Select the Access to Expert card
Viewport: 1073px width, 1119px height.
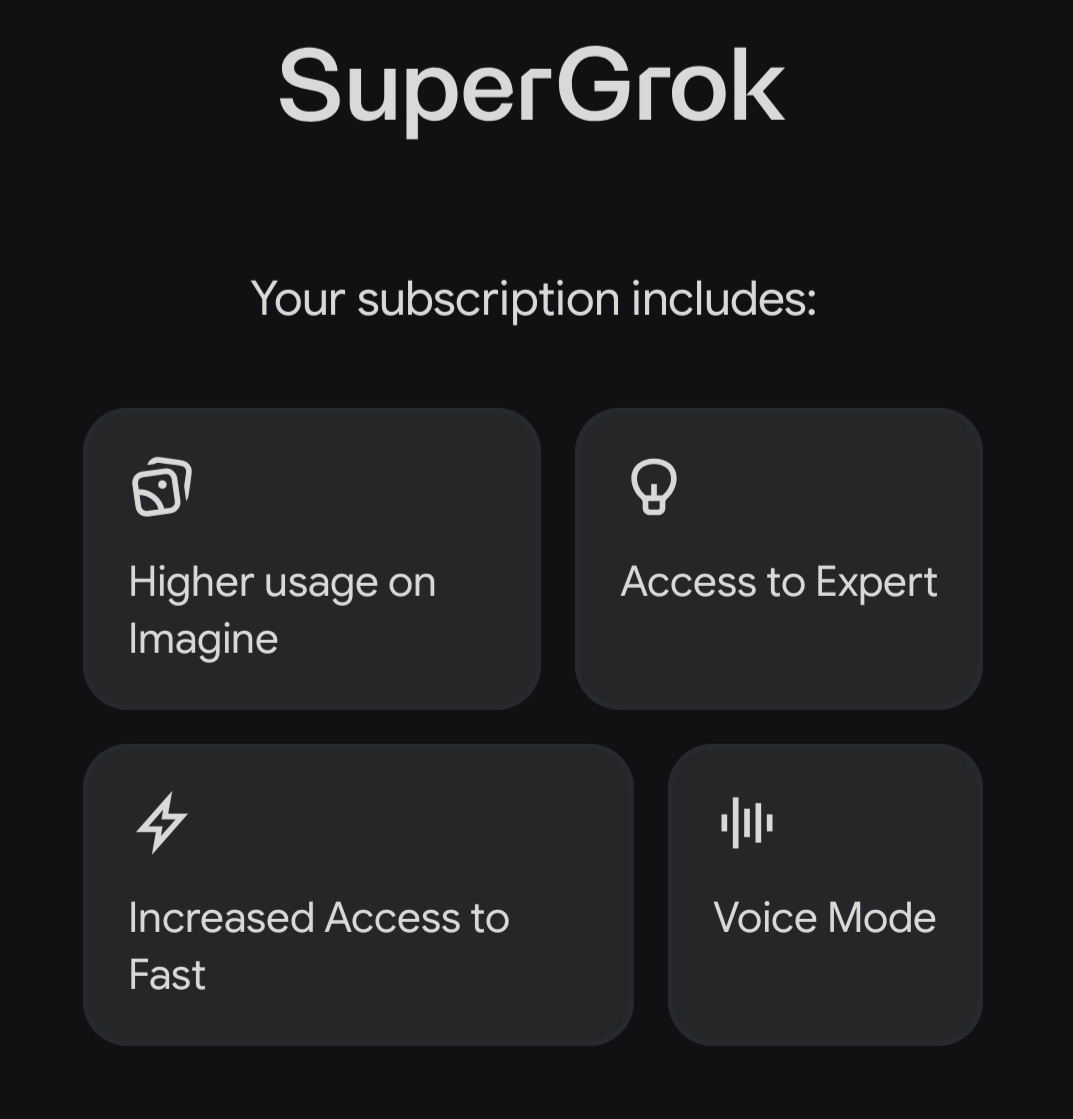click(x=778, y=559)
